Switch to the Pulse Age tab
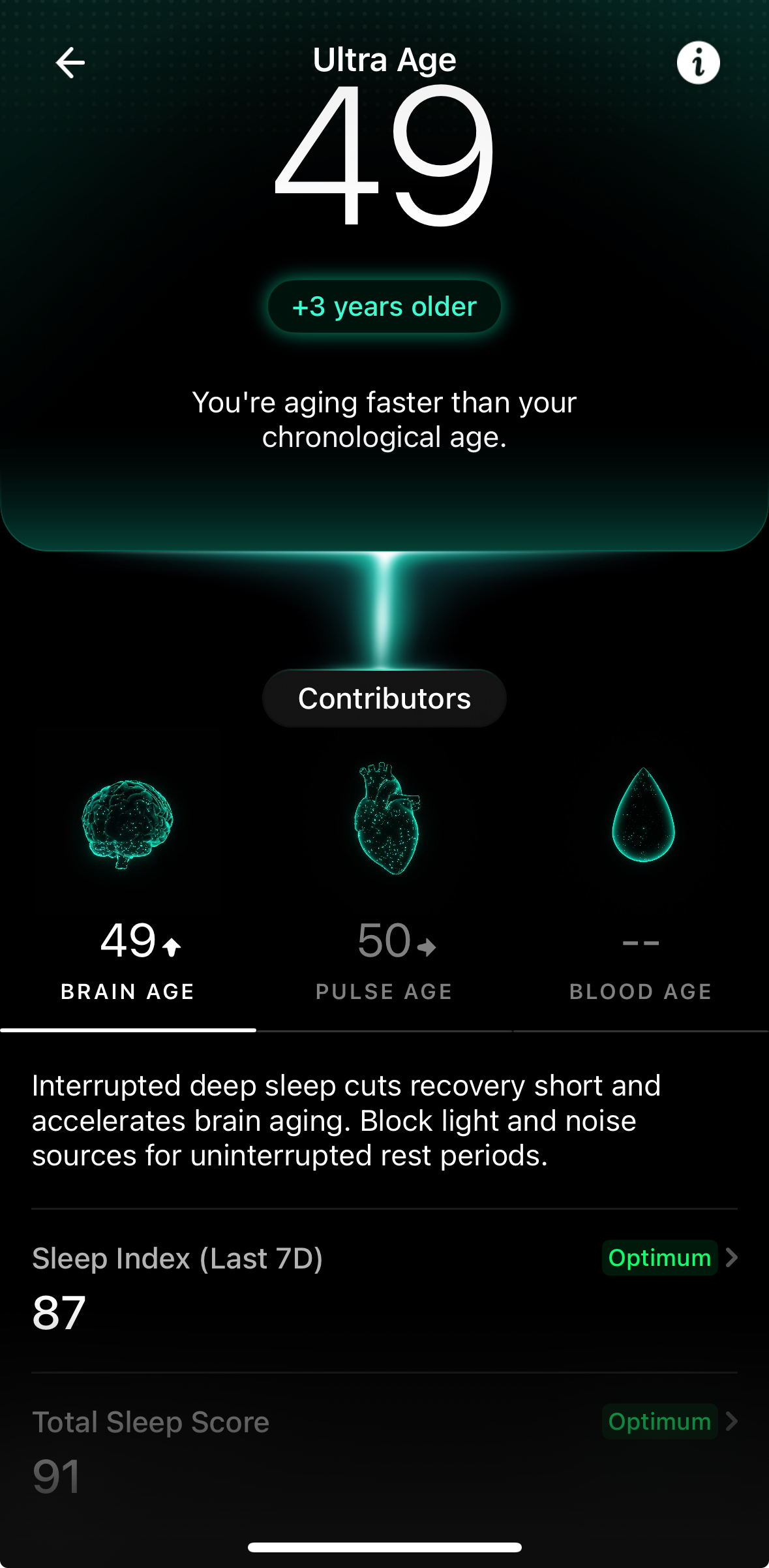The height and width of the screenshot is (1568, 769). 384,959
